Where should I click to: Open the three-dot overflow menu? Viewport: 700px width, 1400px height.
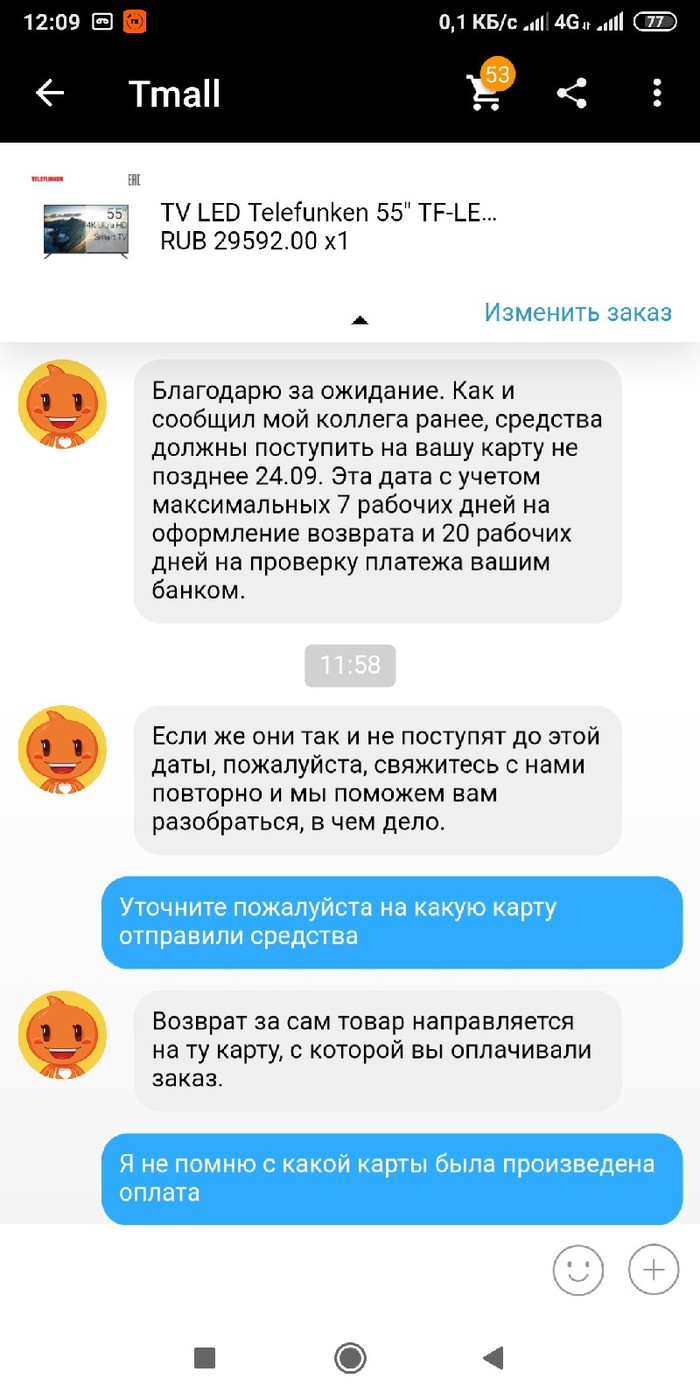pyautogui.click(x=657, y=94)
